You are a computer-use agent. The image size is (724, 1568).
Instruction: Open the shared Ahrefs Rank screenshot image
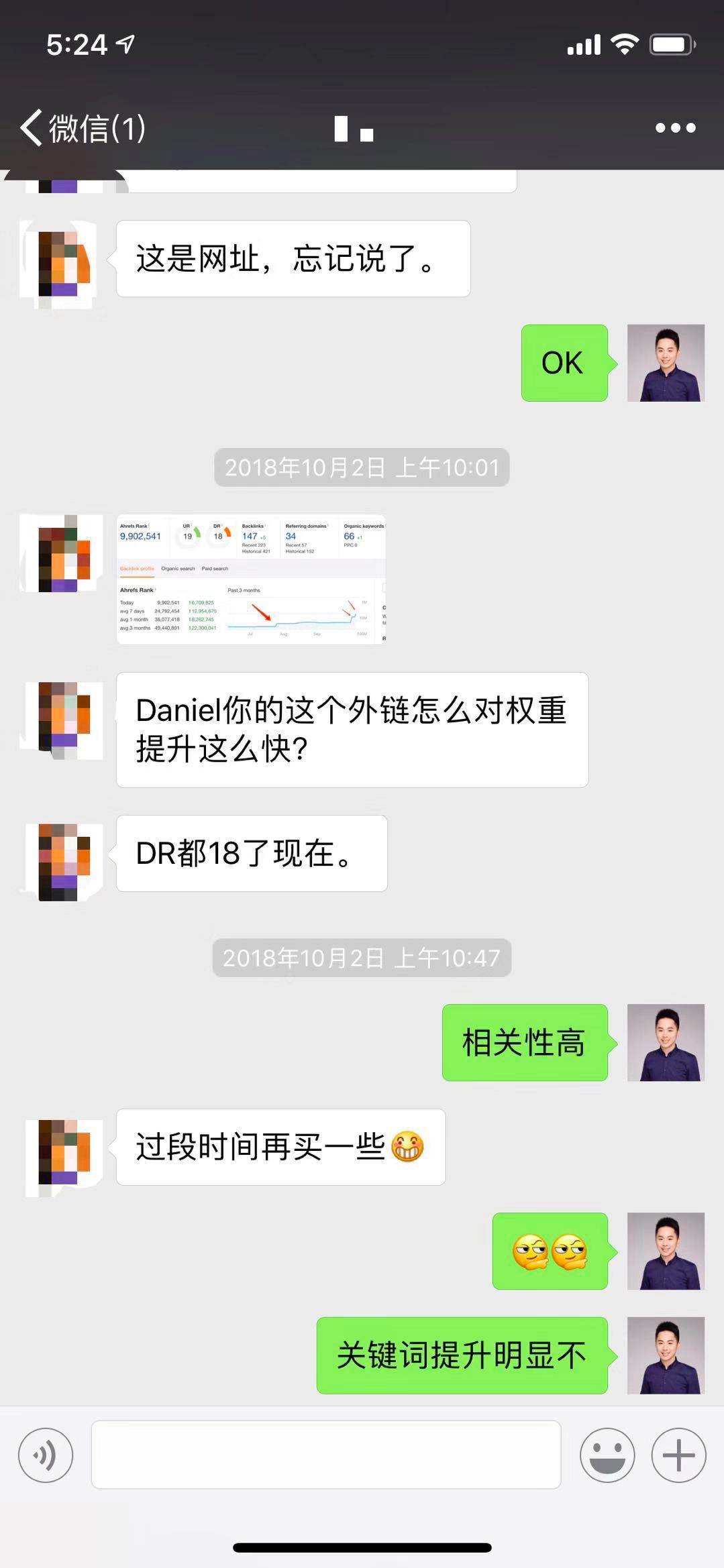tap(251, 579)
